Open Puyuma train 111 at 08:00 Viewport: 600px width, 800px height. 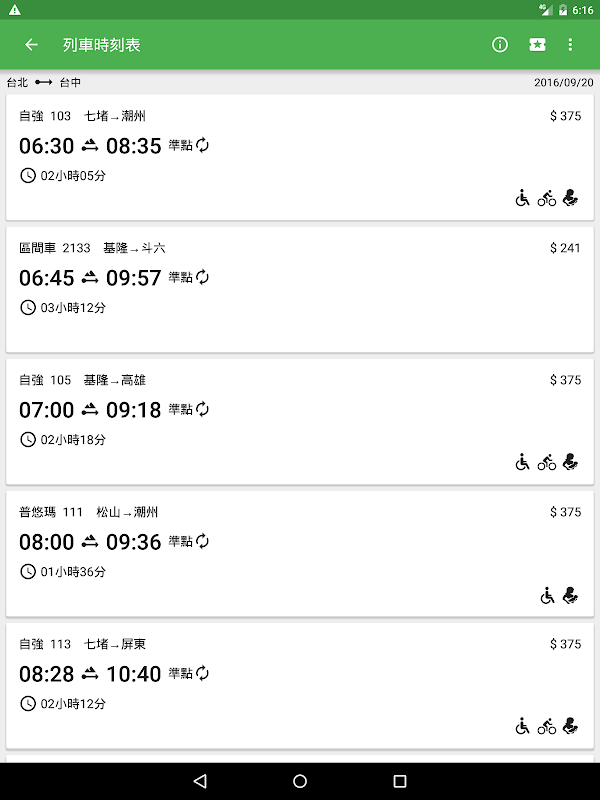300,553
